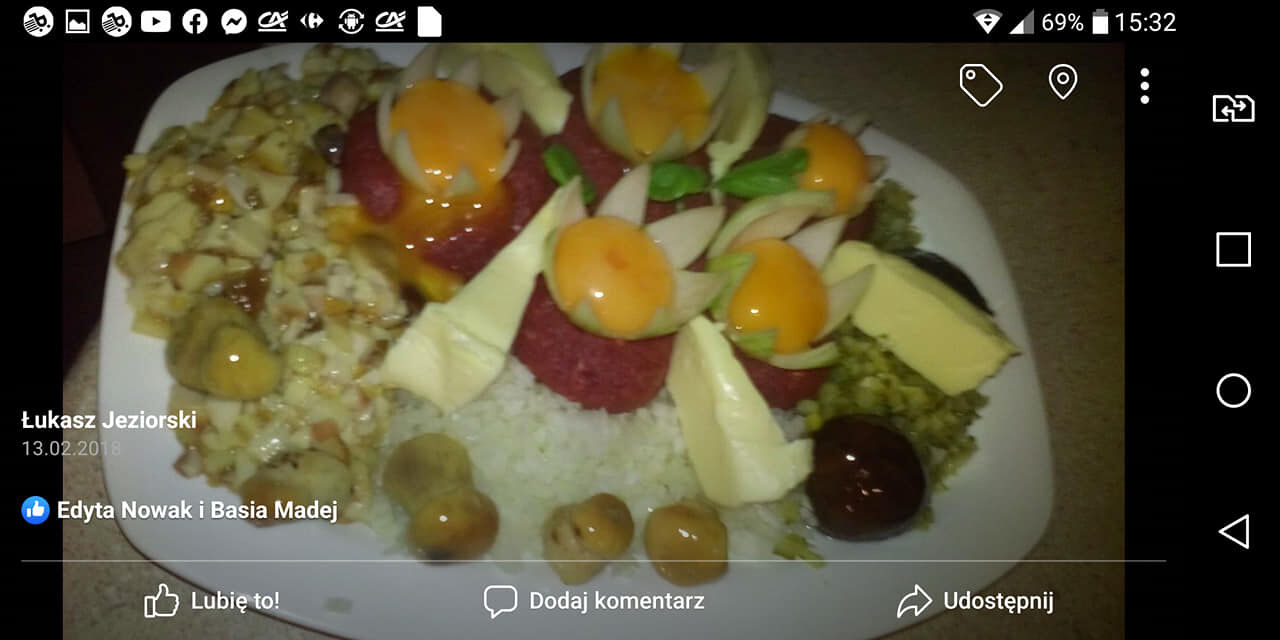
Task: Open the recent apps button
Action: [1233, 249]
